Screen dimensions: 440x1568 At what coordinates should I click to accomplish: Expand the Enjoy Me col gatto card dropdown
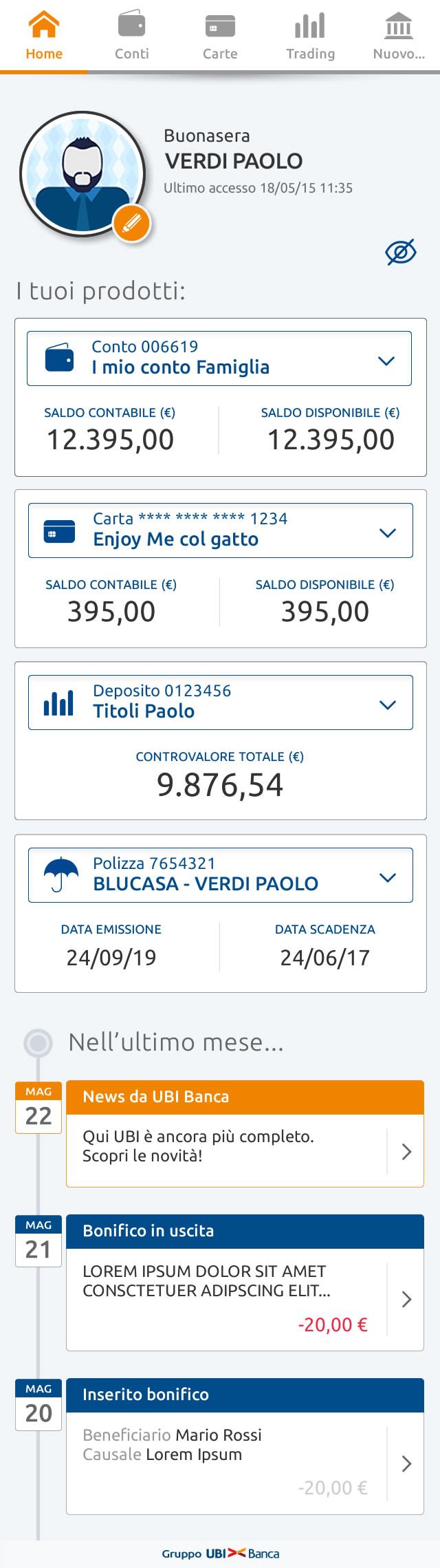coord(388,533)
